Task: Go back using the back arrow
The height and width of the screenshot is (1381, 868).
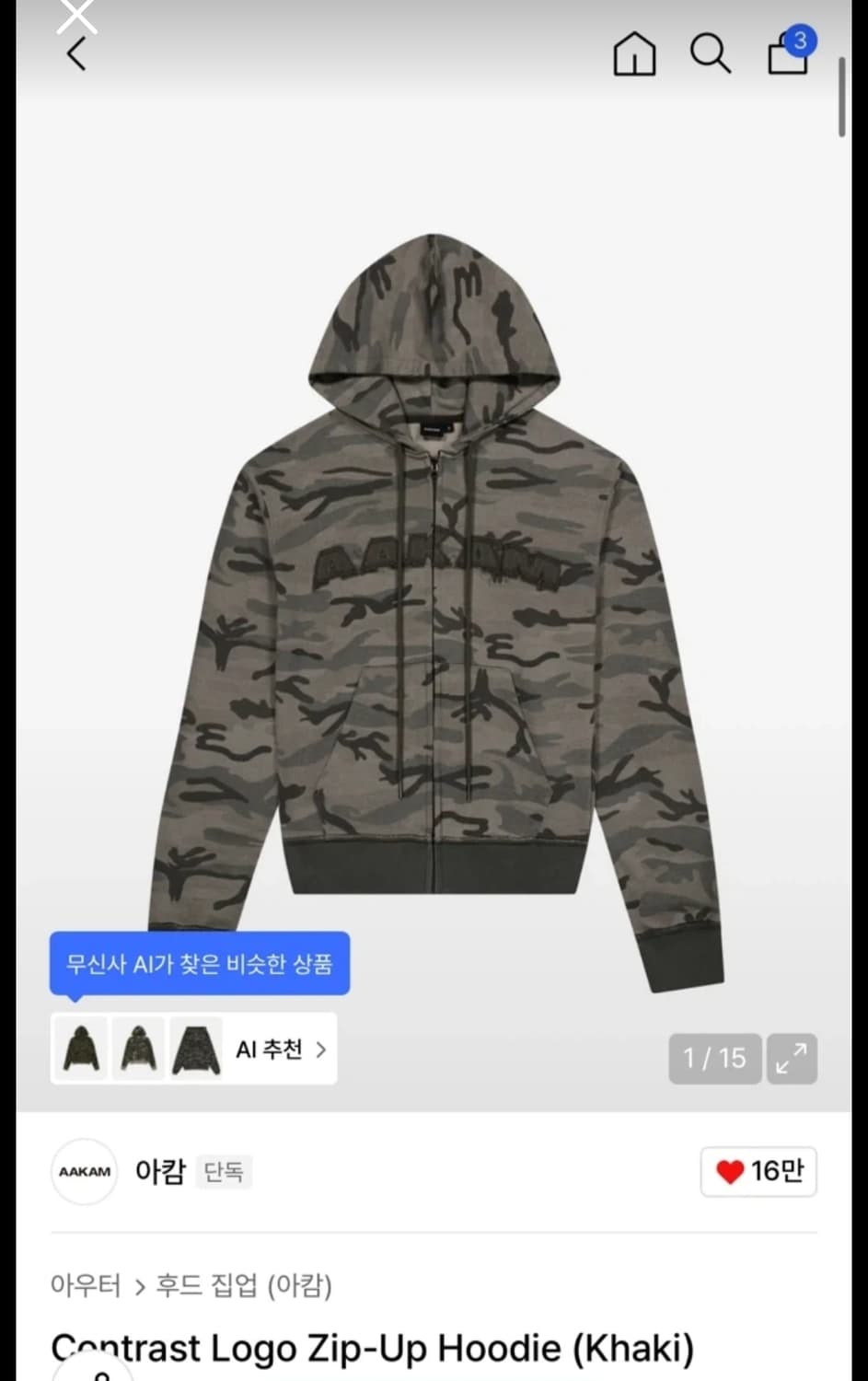Action: 77,52
